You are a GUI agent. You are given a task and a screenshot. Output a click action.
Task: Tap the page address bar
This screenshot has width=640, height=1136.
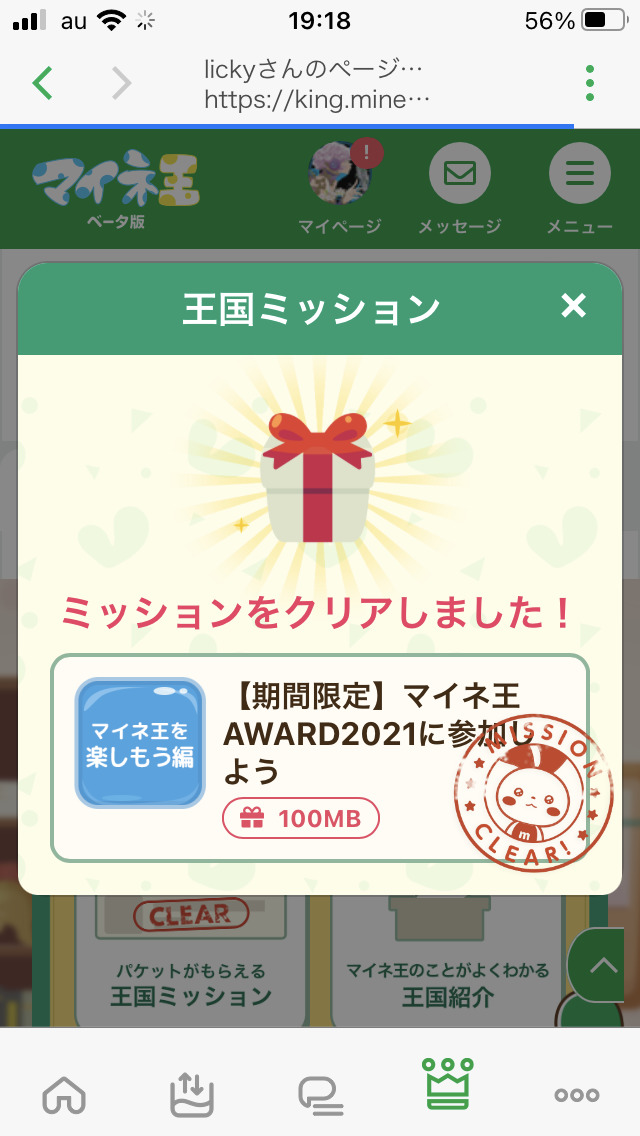[315, 84]
